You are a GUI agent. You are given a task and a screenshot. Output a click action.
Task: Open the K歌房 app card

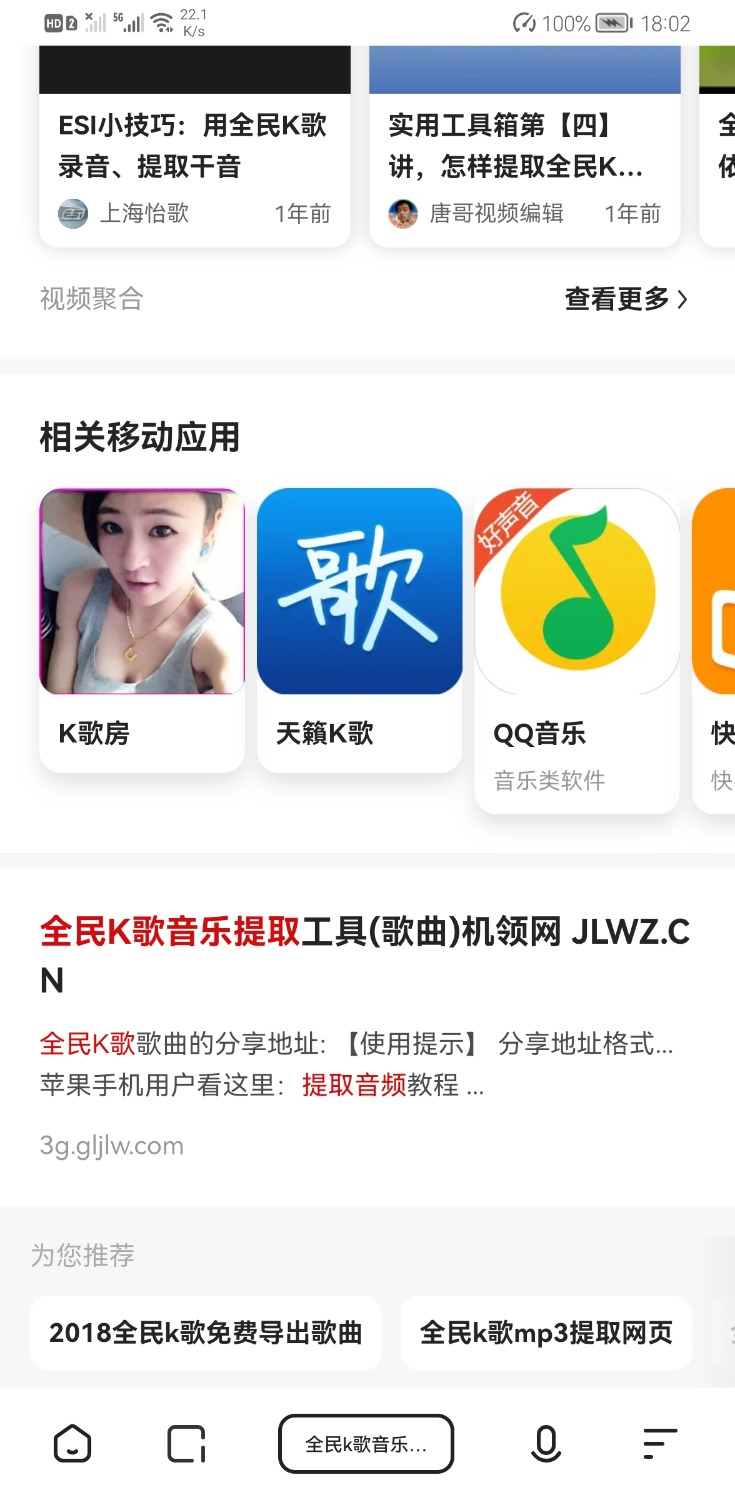142,630
